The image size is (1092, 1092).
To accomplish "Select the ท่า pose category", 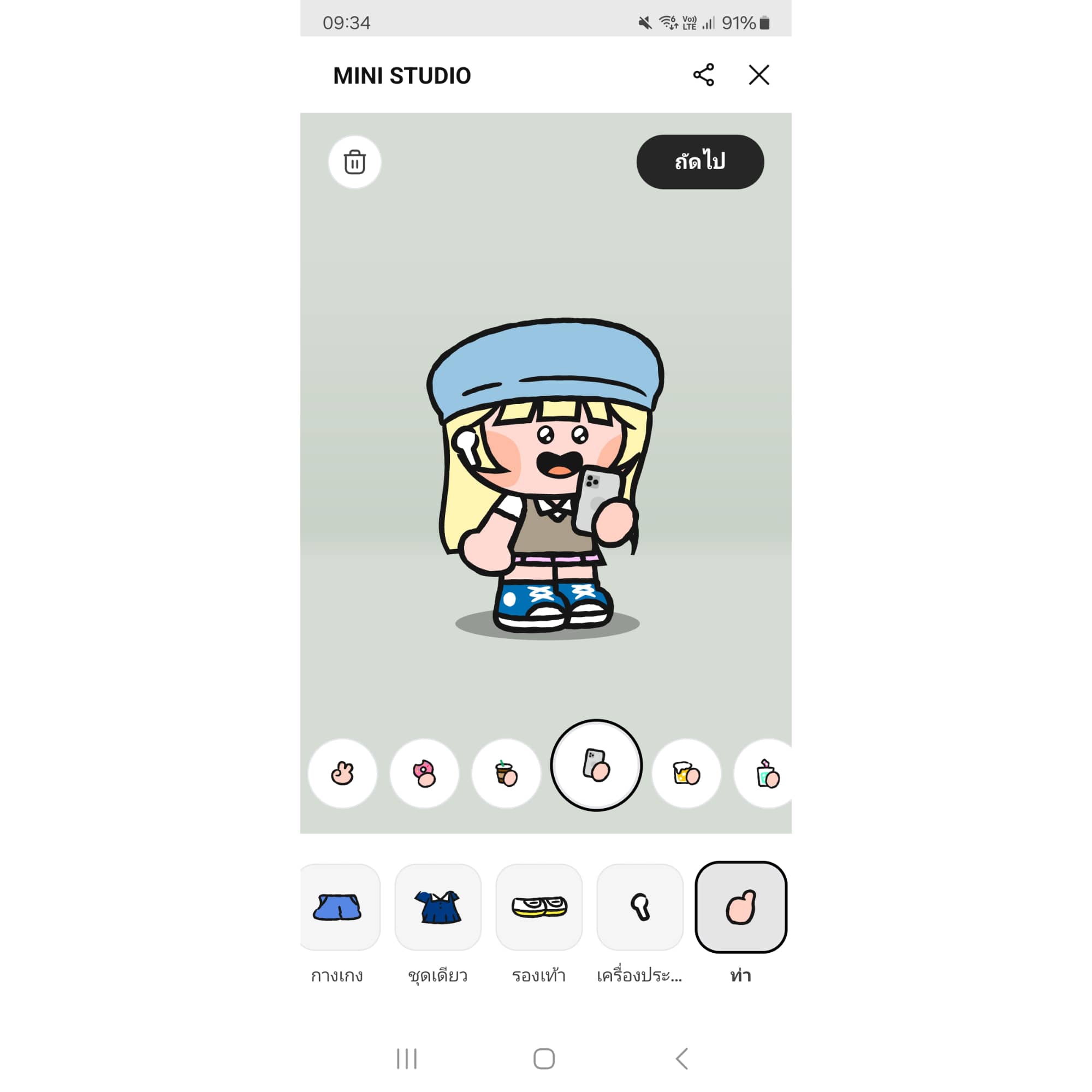I will coord(740,906).
